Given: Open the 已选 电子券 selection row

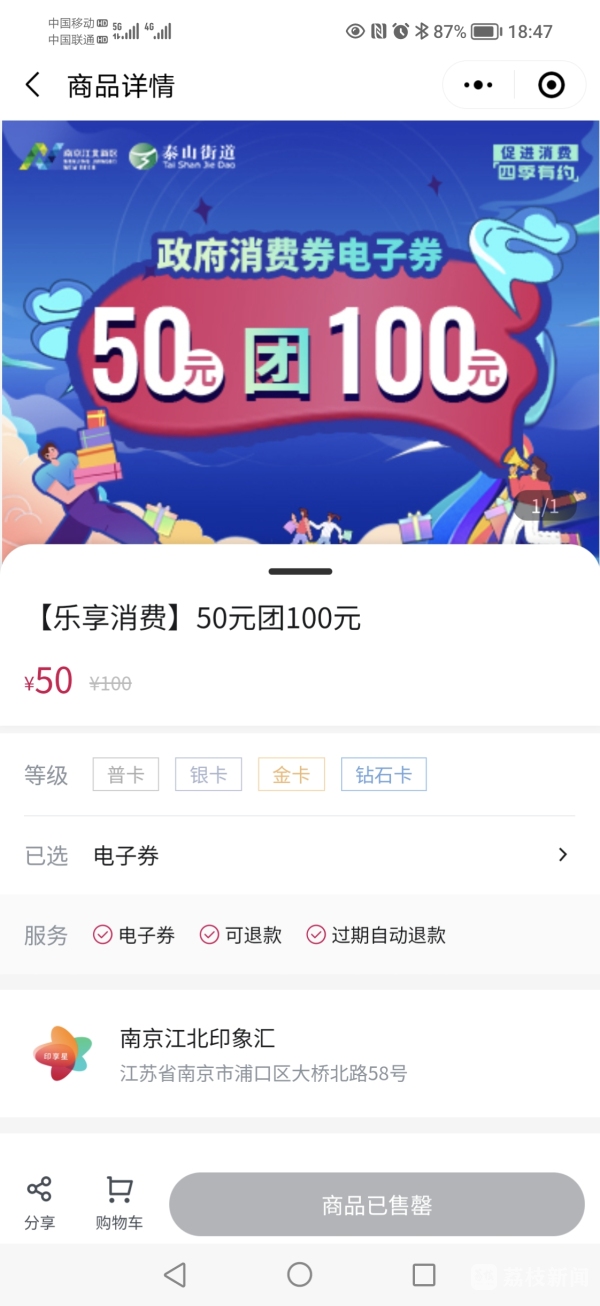Looking at the screenshot, I should (x=300, y=855).
